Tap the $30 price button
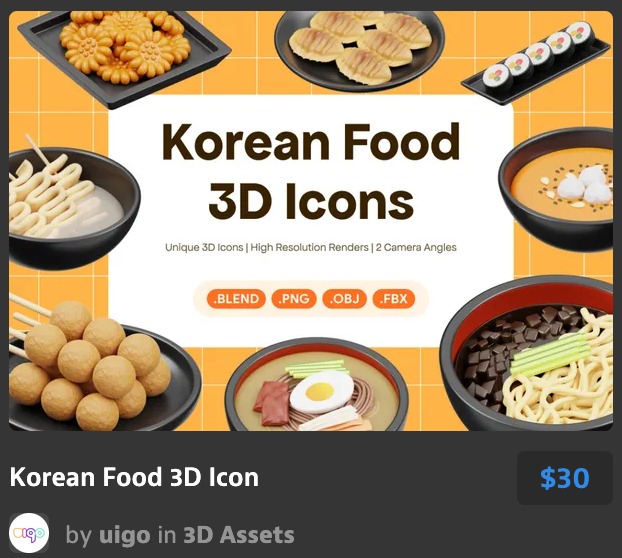 [564, 478]
